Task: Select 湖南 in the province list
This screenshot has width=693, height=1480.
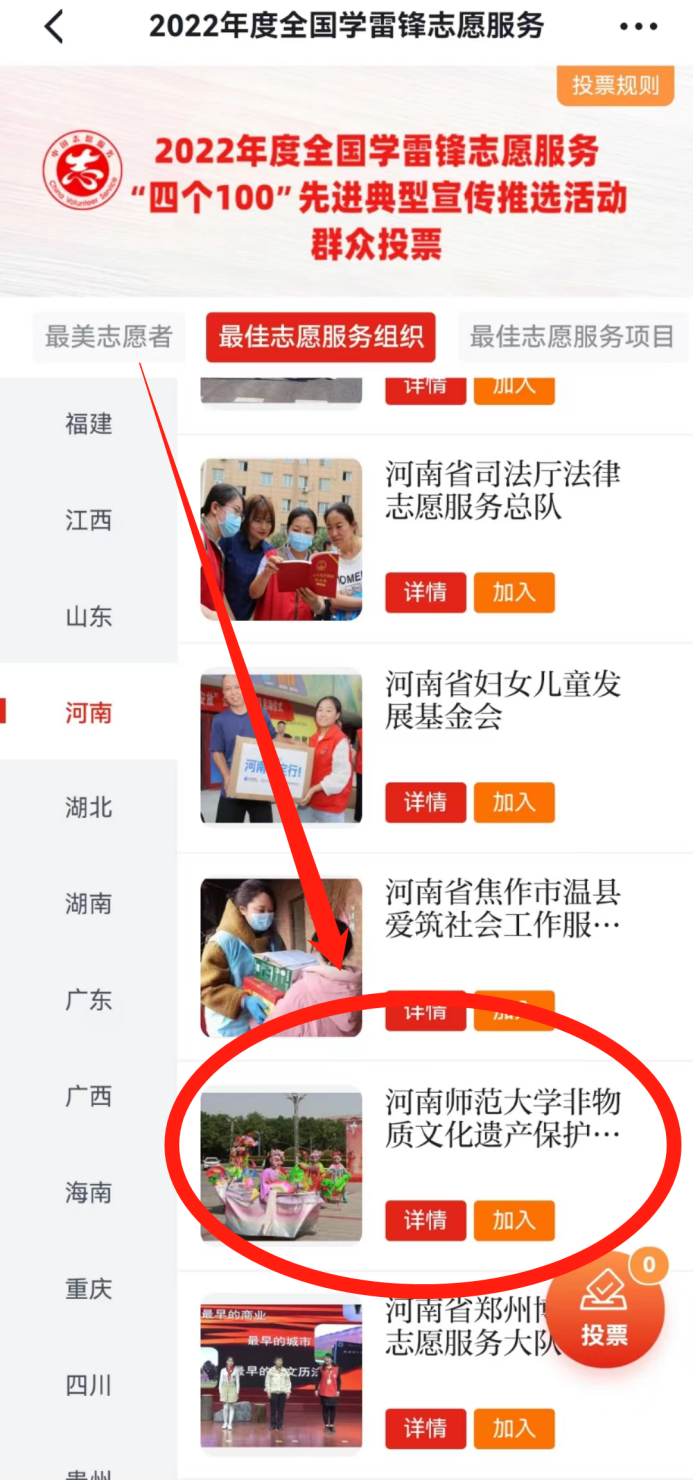Action: pyautogui.click(x=88, y=904)
